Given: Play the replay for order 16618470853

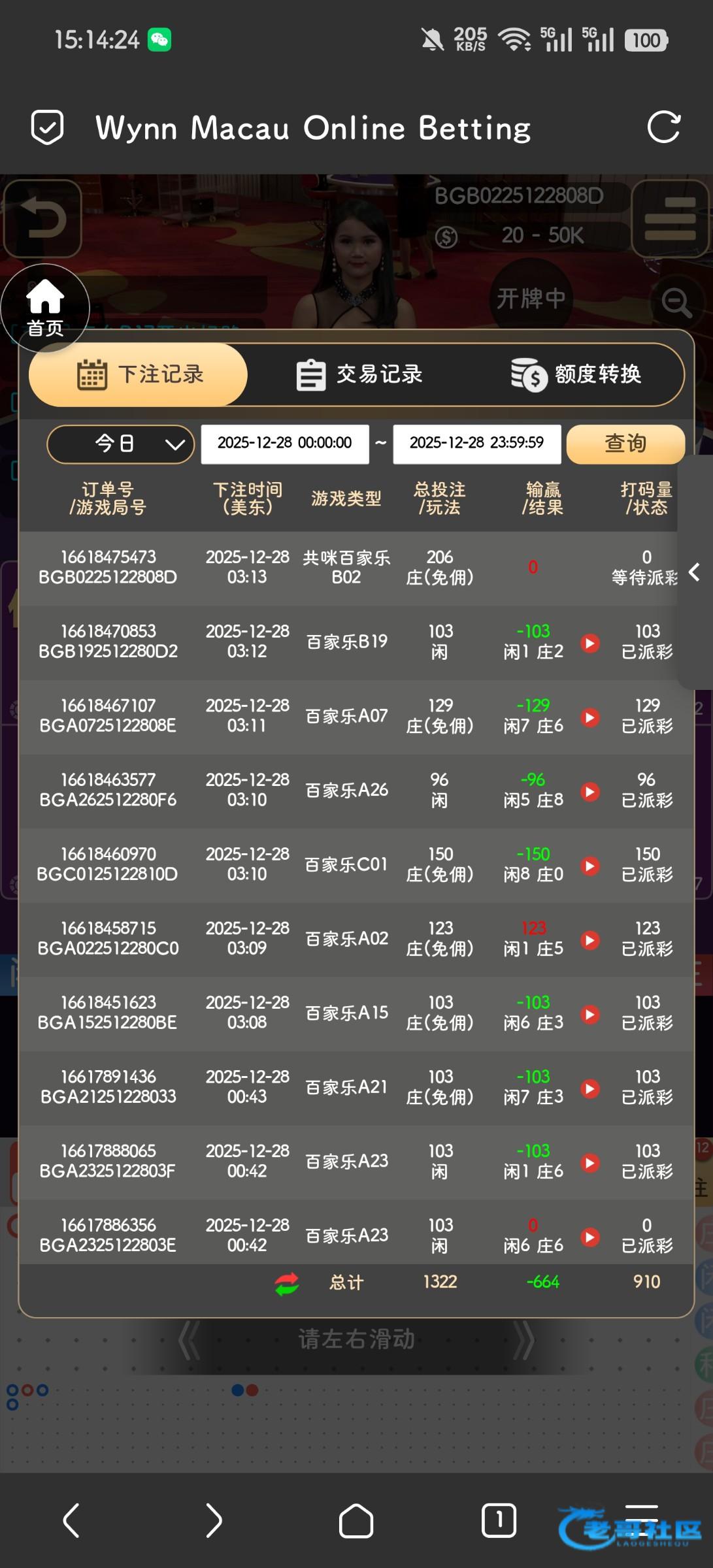Looking at the screenshot, I should pyautogui.click(x=590, y=643).
